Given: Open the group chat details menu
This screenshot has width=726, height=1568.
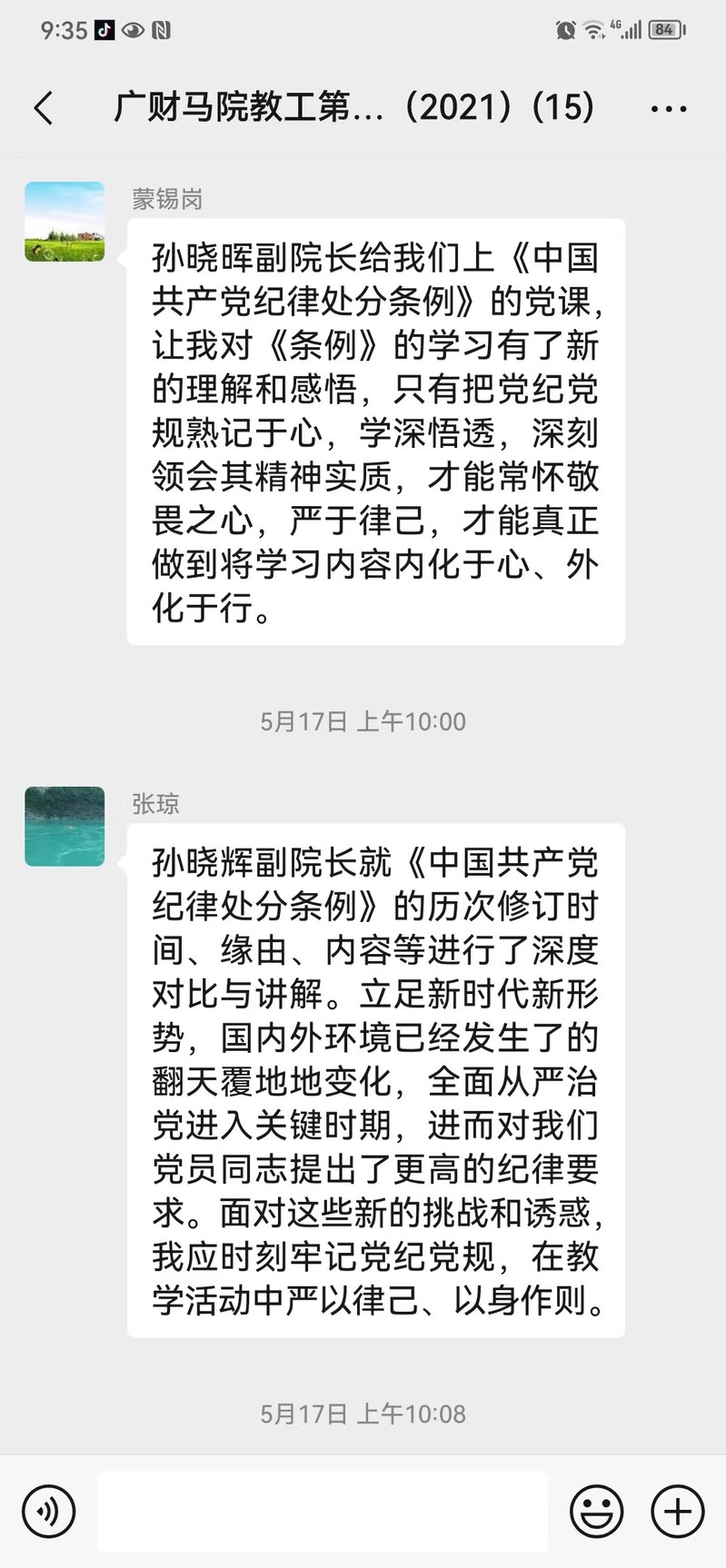Looking at the screenshot, I should pyautogui.click(x=669, y=109).
